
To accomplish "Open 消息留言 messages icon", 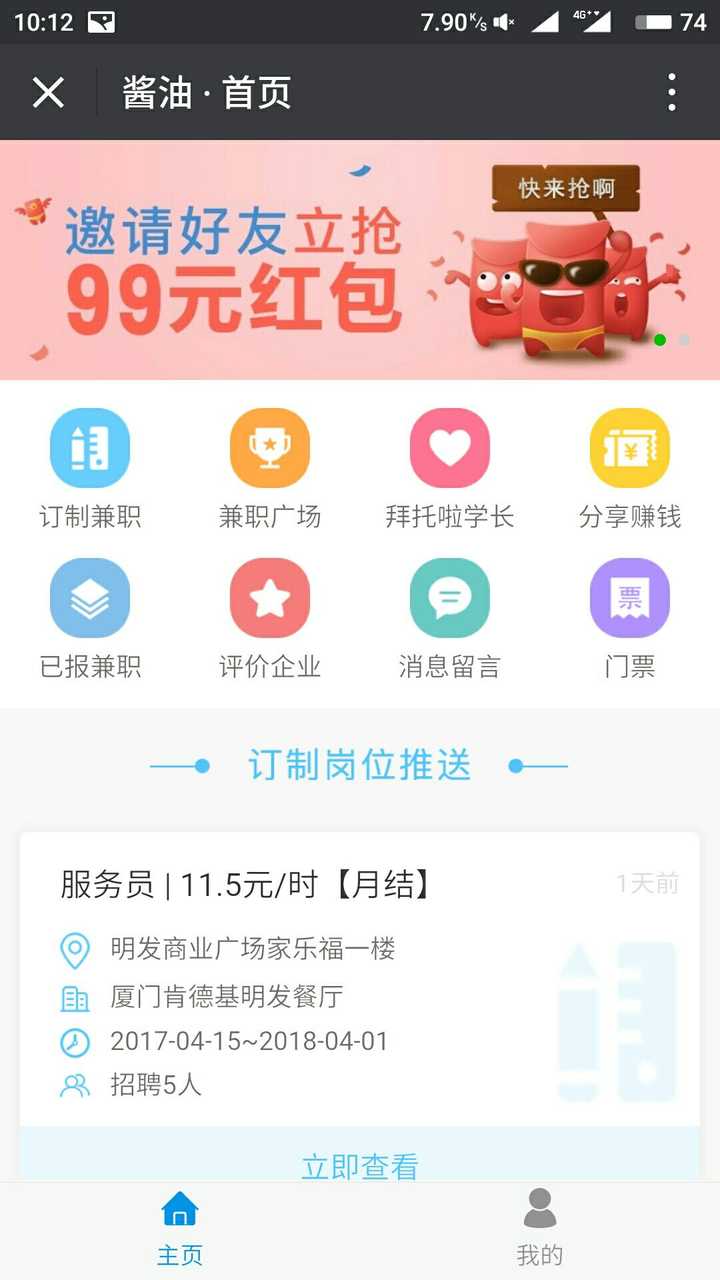I will tap(450, 600).
